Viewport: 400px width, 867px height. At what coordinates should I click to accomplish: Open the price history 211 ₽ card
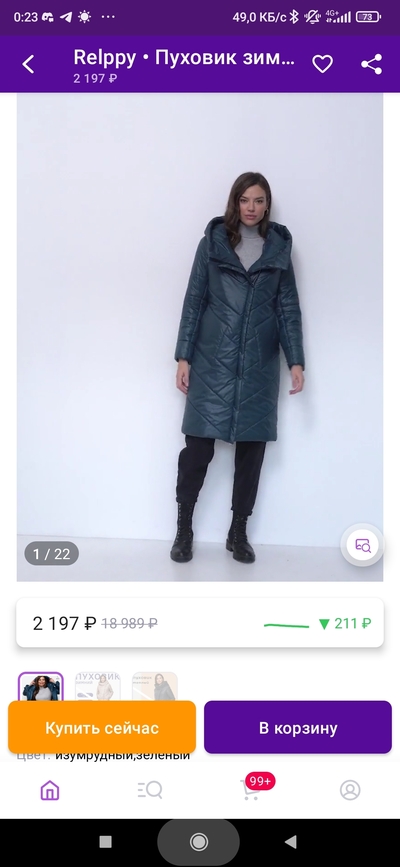[x=200, y=623]
